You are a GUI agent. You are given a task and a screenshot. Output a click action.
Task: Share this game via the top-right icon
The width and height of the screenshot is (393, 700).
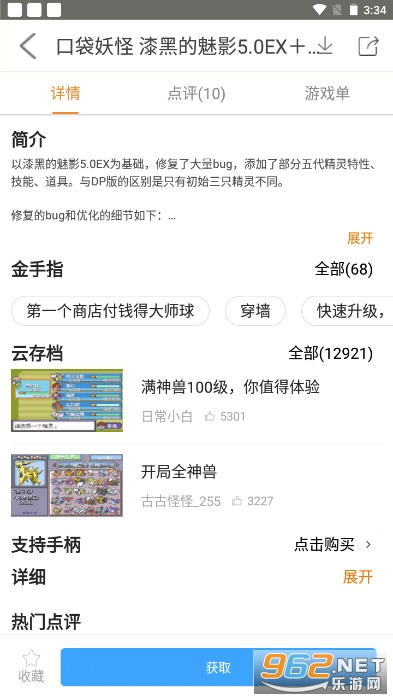click(368, 46)
